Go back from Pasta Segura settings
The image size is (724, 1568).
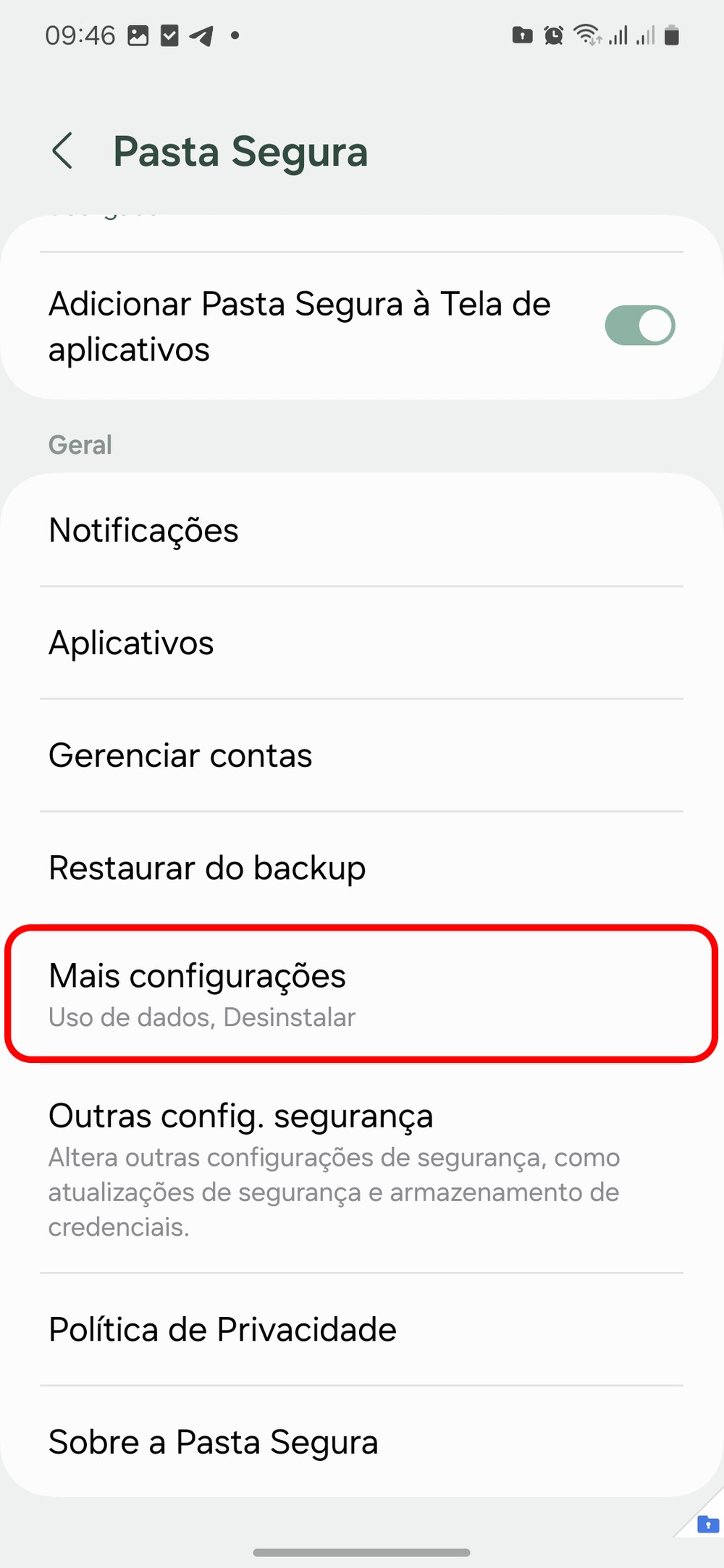point(64,151)
